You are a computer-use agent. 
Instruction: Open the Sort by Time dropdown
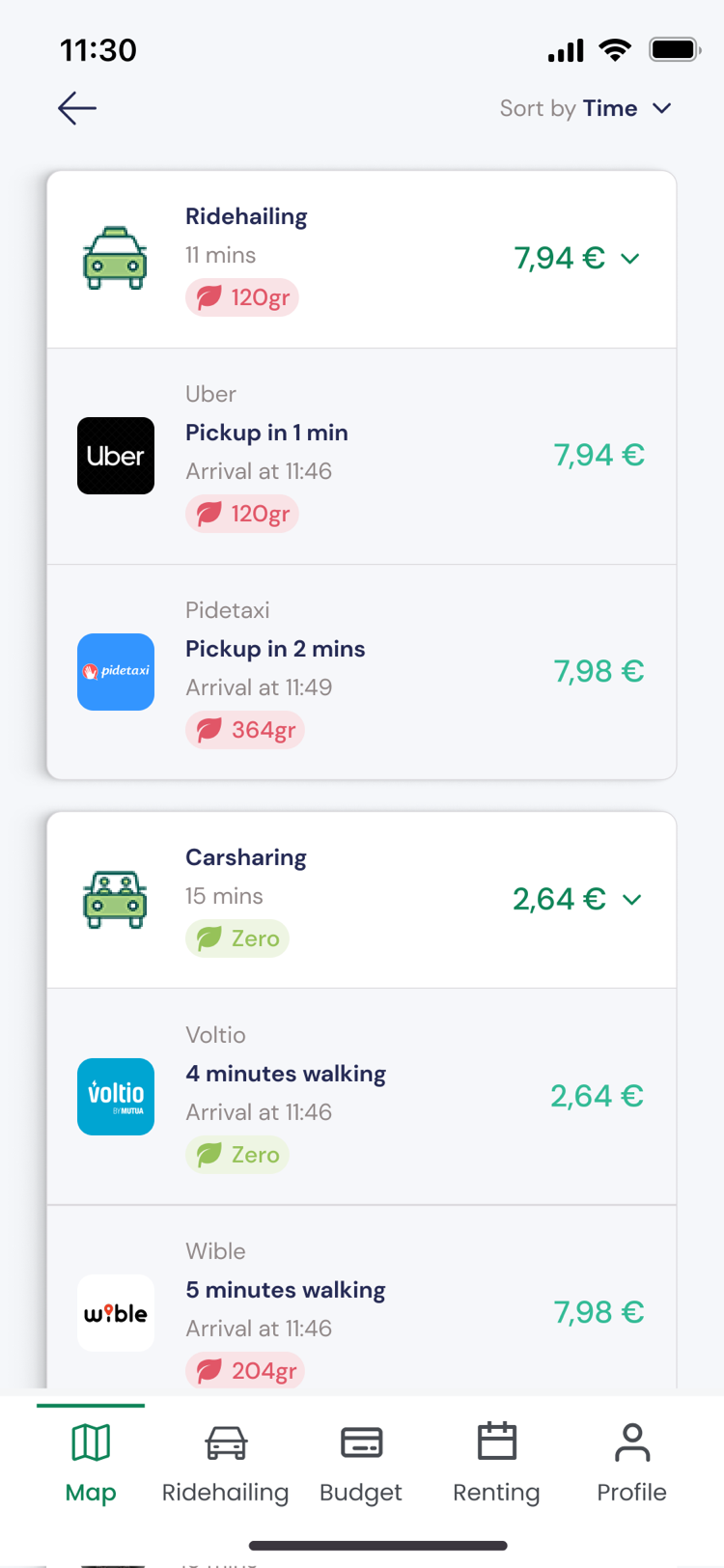coord(585,108)
